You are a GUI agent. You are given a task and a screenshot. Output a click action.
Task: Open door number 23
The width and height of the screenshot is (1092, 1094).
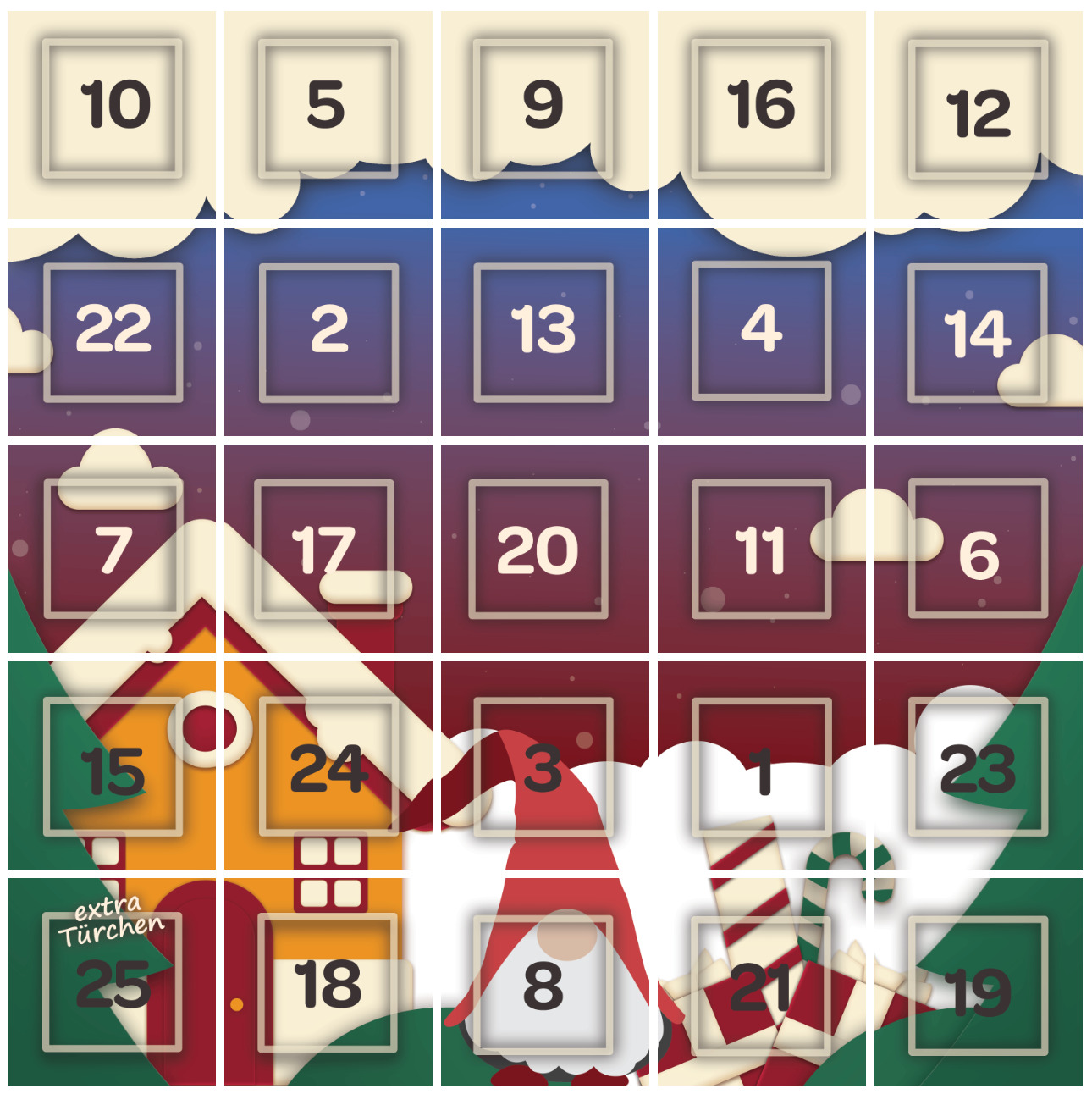point(978,767)
